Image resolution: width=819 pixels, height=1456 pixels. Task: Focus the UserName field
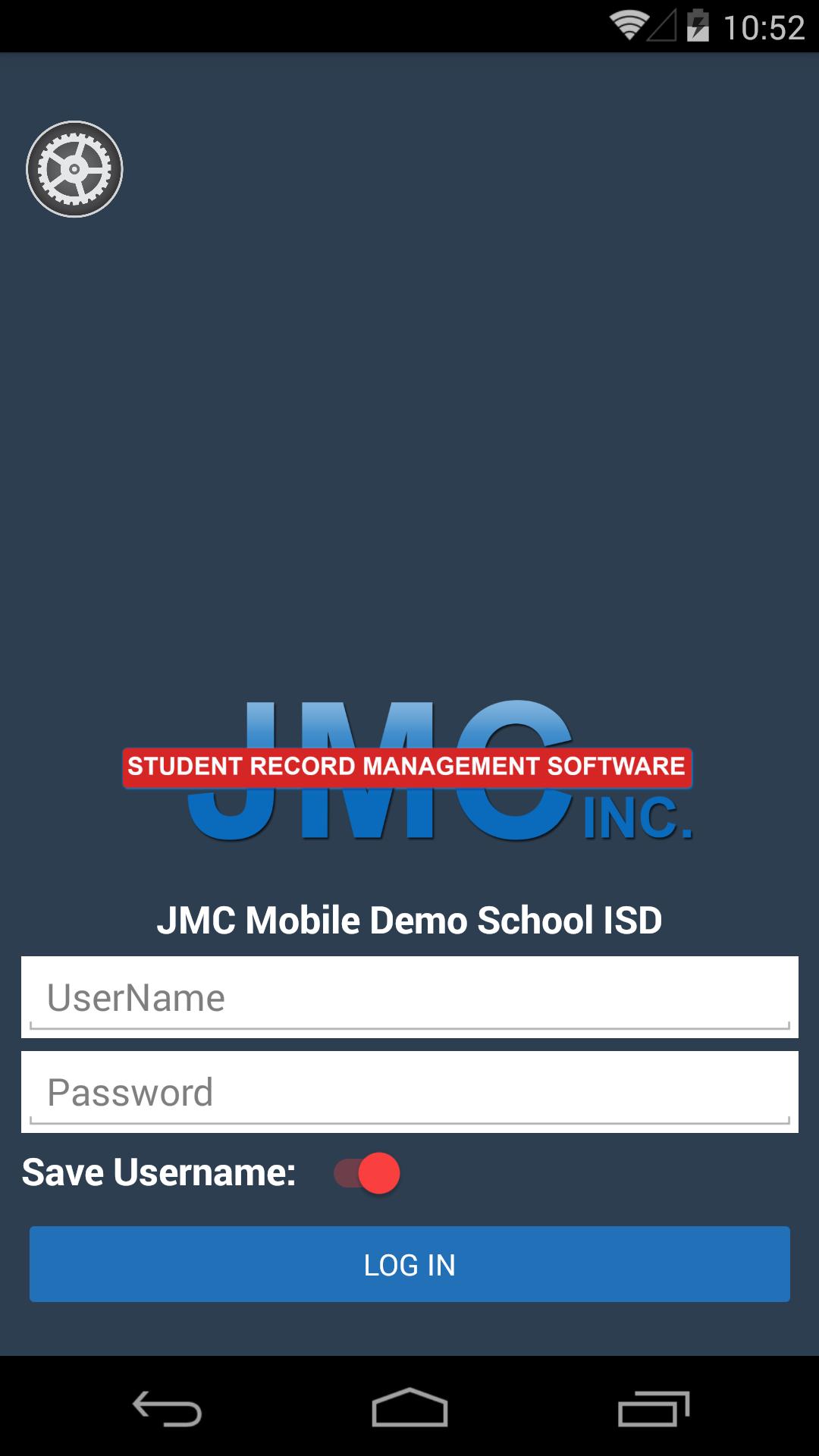pos(409,997)
